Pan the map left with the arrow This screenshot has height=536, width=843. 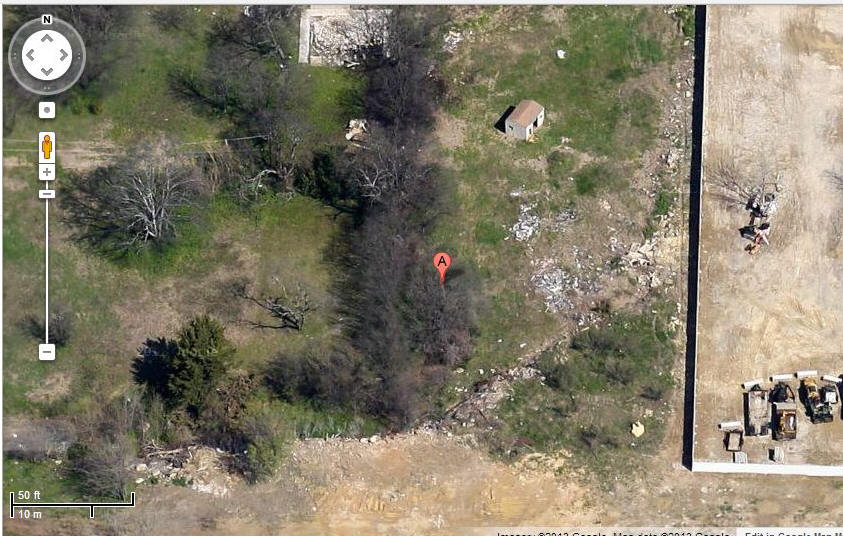[x=29, y=54]
